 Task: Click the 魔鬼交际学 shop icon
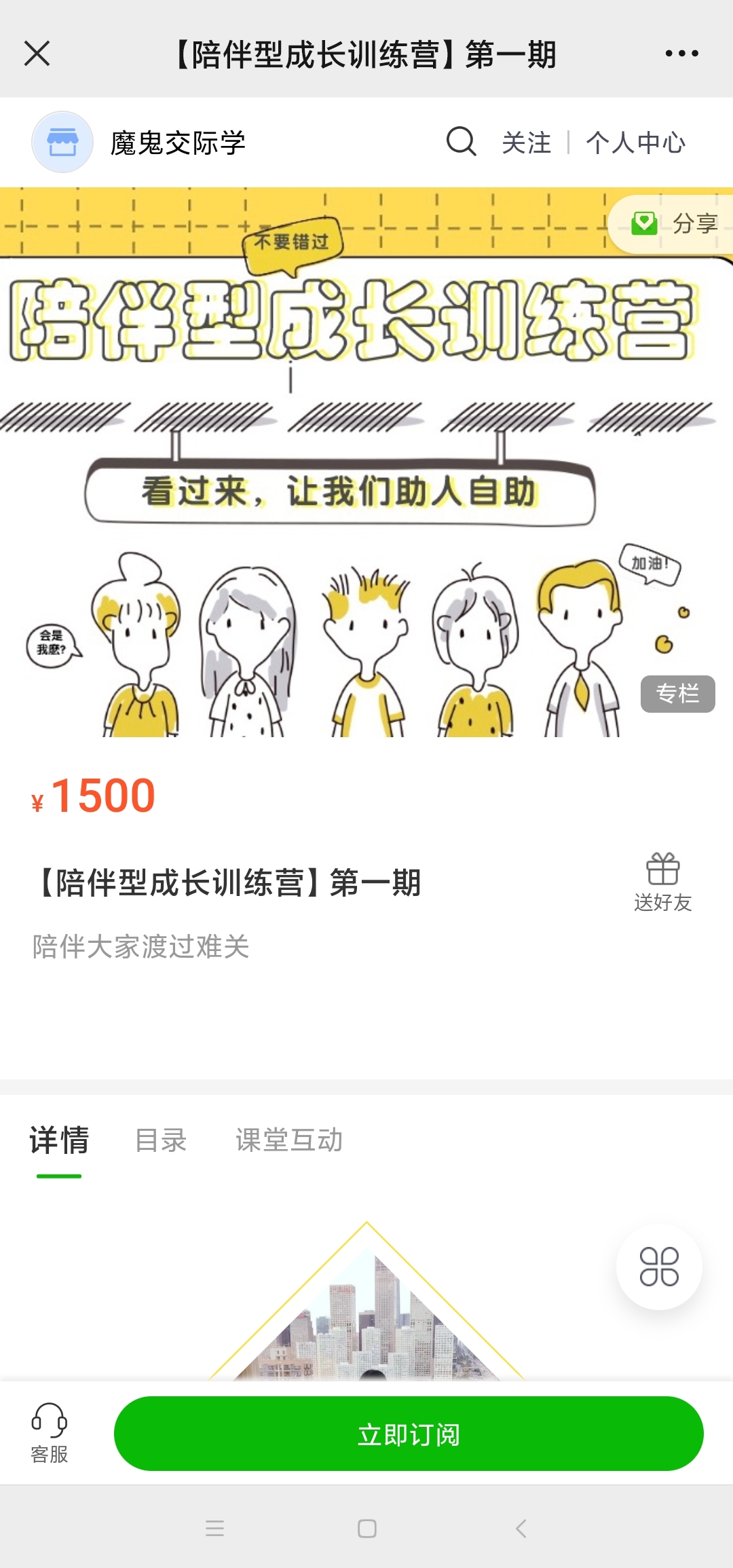pos(62,143)
